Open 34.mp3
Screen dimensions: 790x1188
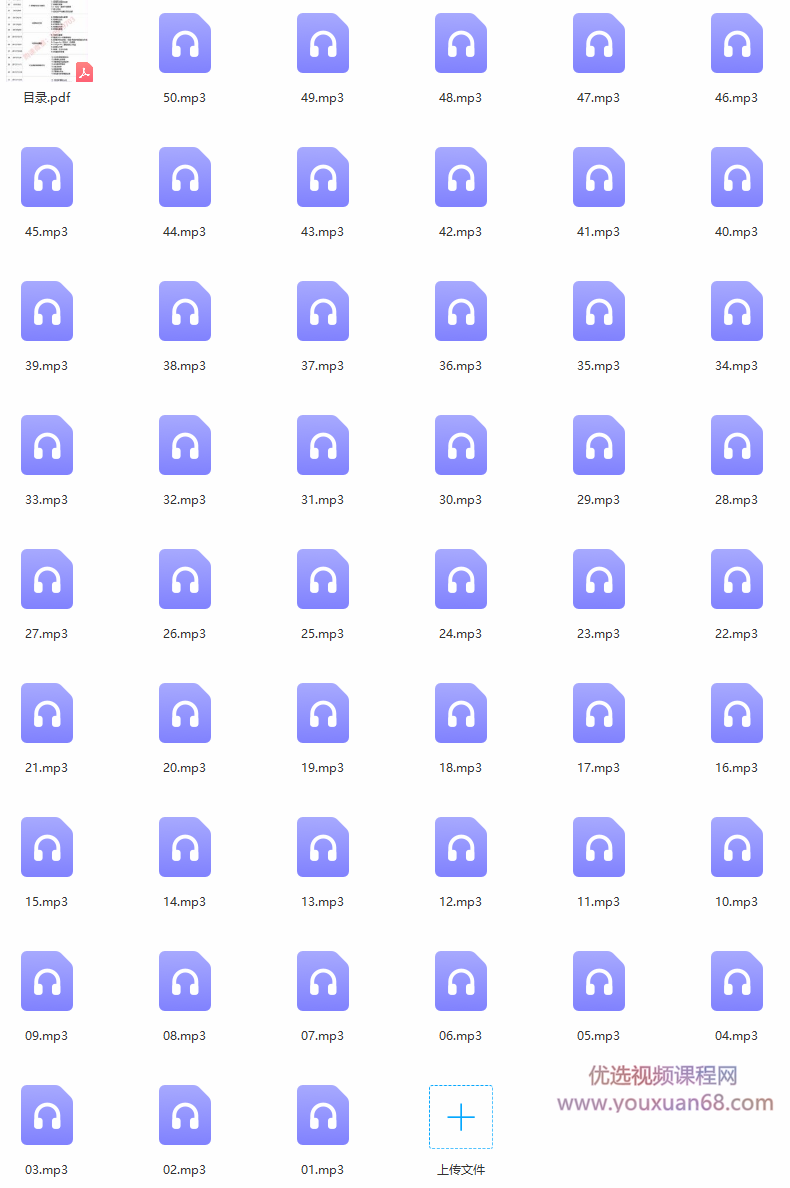tap(737, 312)
